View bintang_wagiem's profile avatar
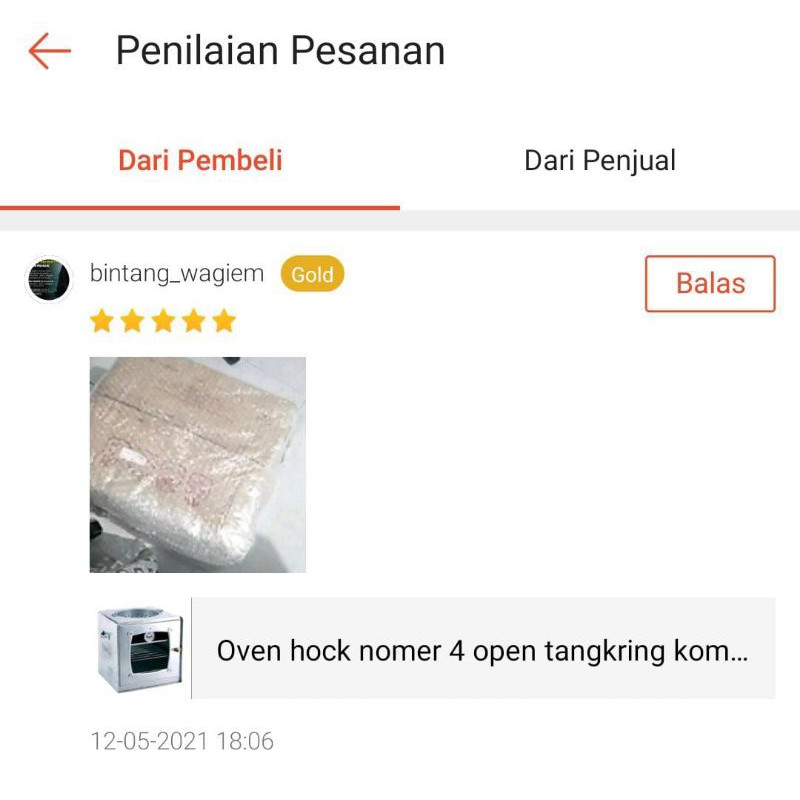The width and height of the screenshot is (800, 800). 49,279
